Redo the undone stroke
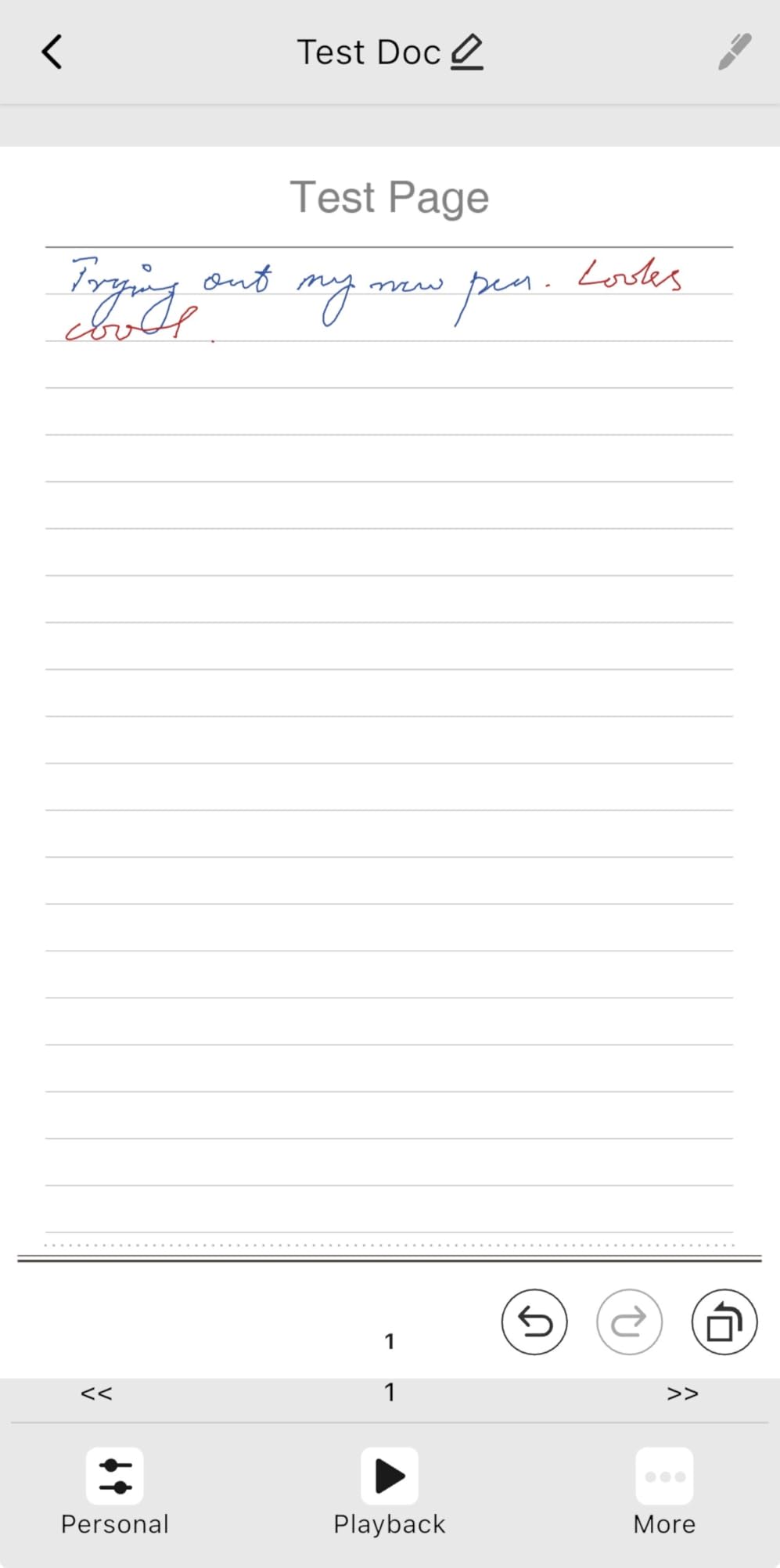 (x=630, y=1322)
